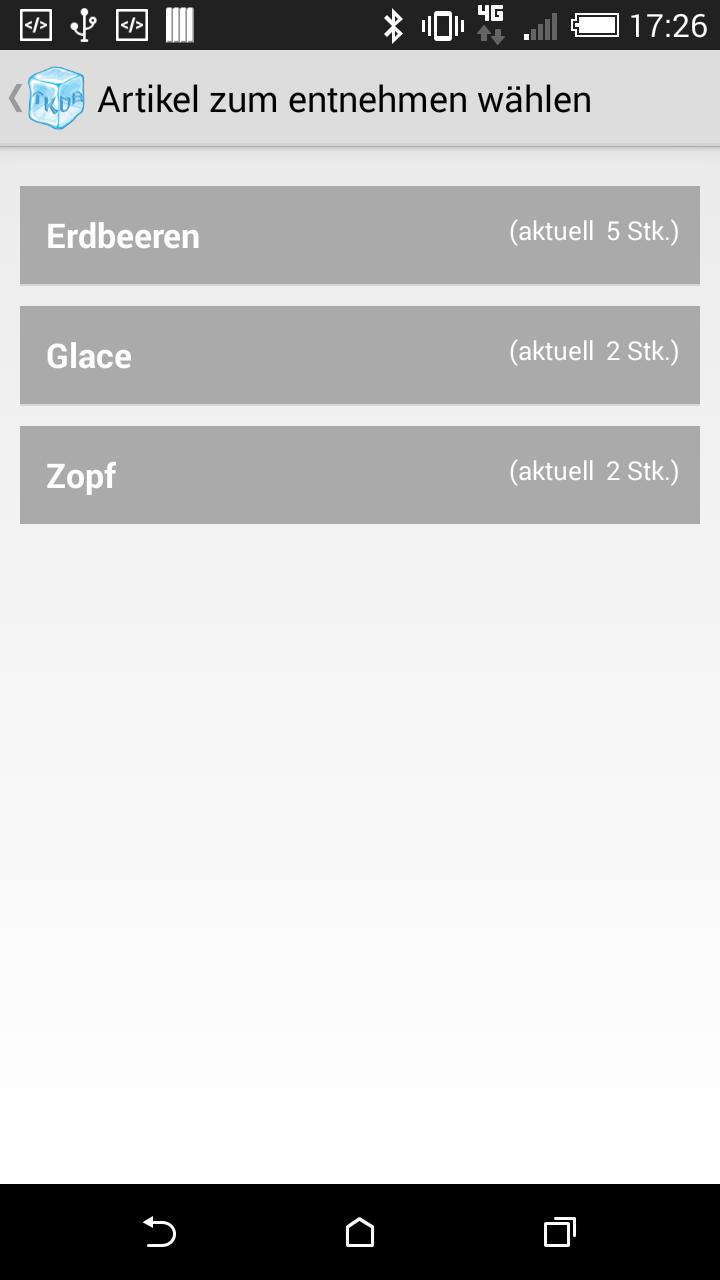Tap the system back button

pos(159,1232)
